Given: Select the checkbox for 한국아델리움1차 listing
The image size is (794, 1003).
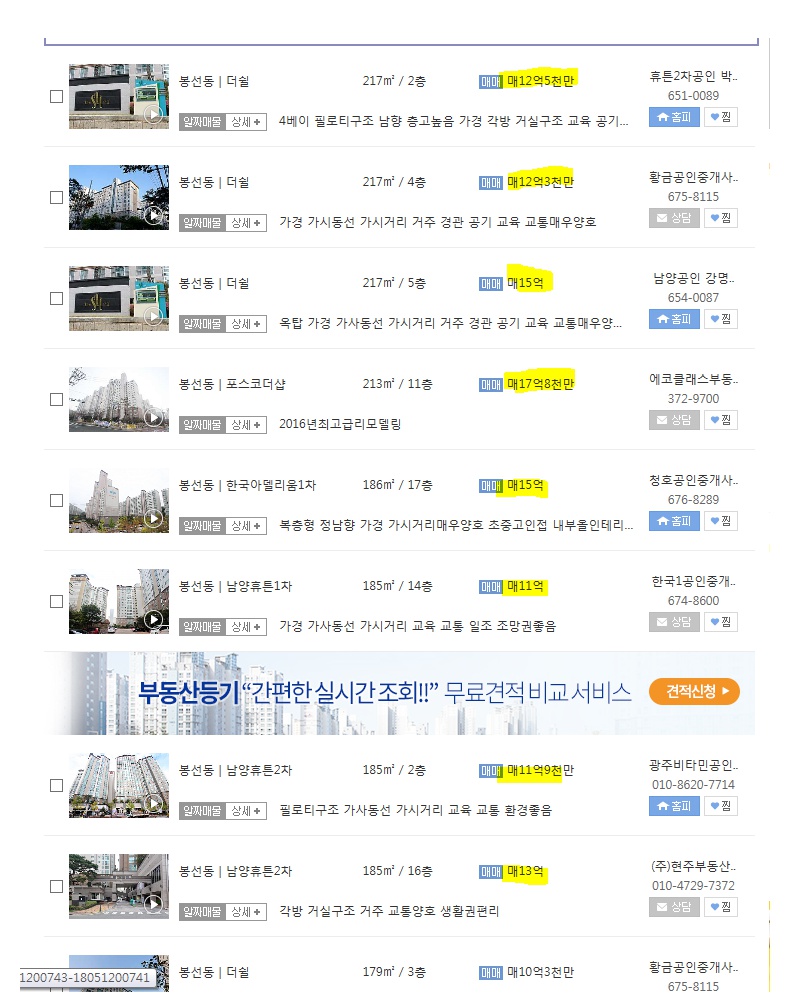Looking at the screenshot, I should pos(57,501).
